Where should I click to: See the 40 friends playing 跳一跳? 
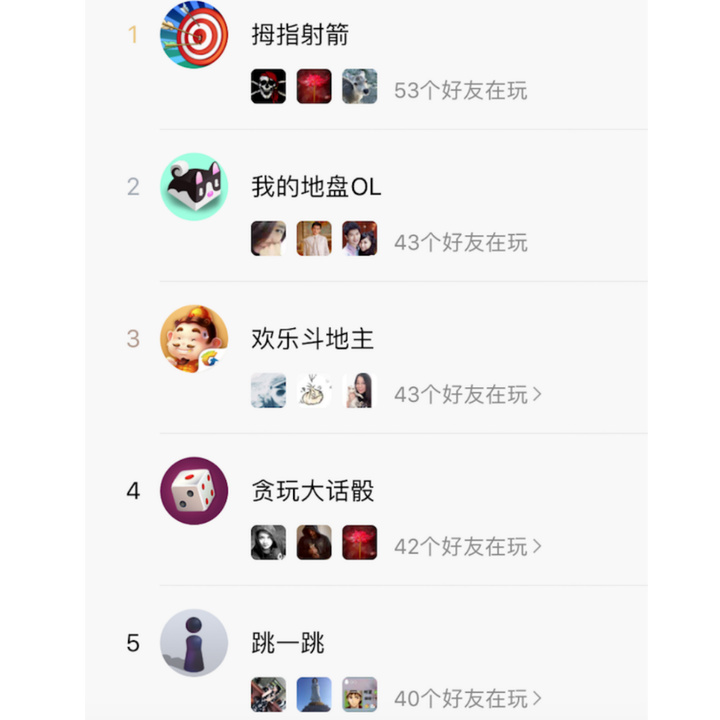(x=467, y=697)
